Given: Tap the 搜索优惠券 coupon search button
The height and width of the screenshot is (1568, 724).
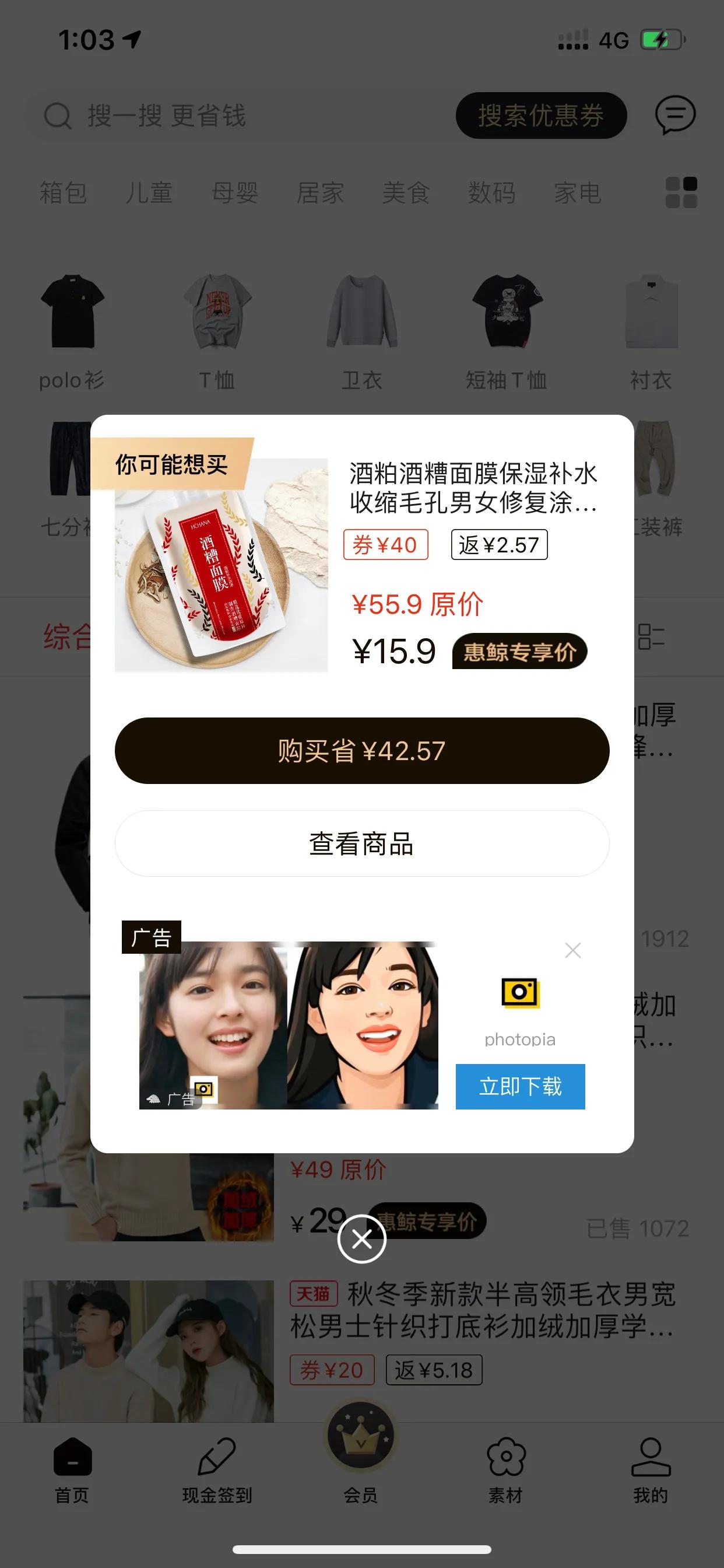Looking at the screenshot, I should click(x=541, y=116).
